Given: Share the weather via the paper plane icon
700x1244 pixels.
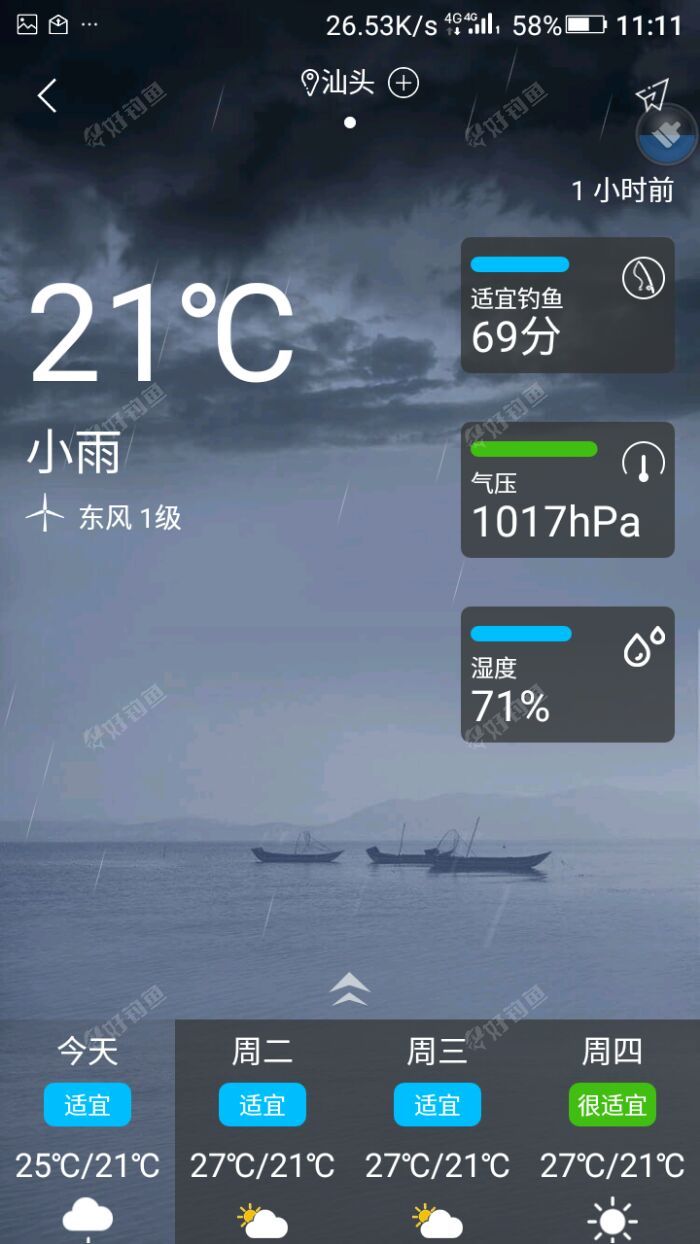Looking at the screenshot, I should [x=651, y=95].
